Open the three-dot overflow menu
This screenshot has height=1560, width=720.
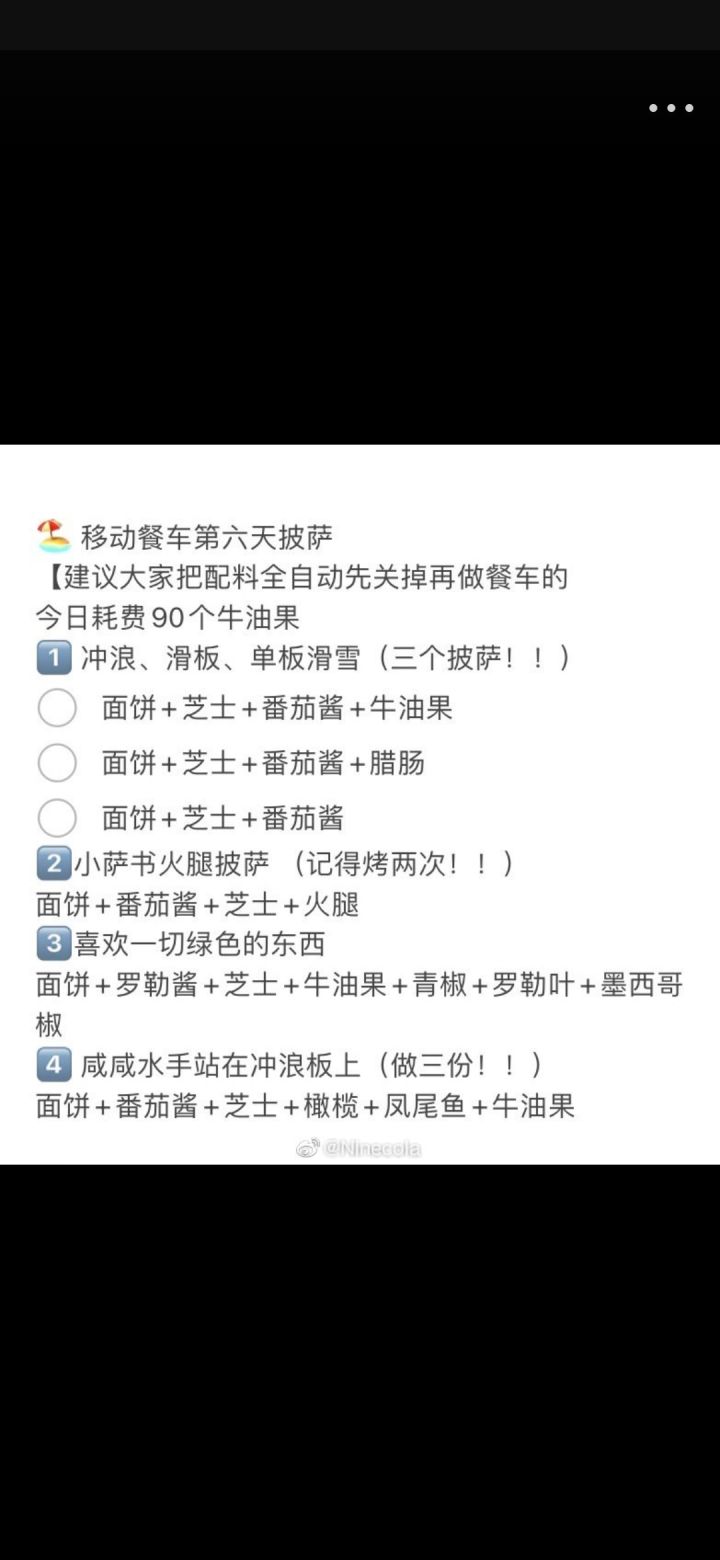[x=671, y=108]
